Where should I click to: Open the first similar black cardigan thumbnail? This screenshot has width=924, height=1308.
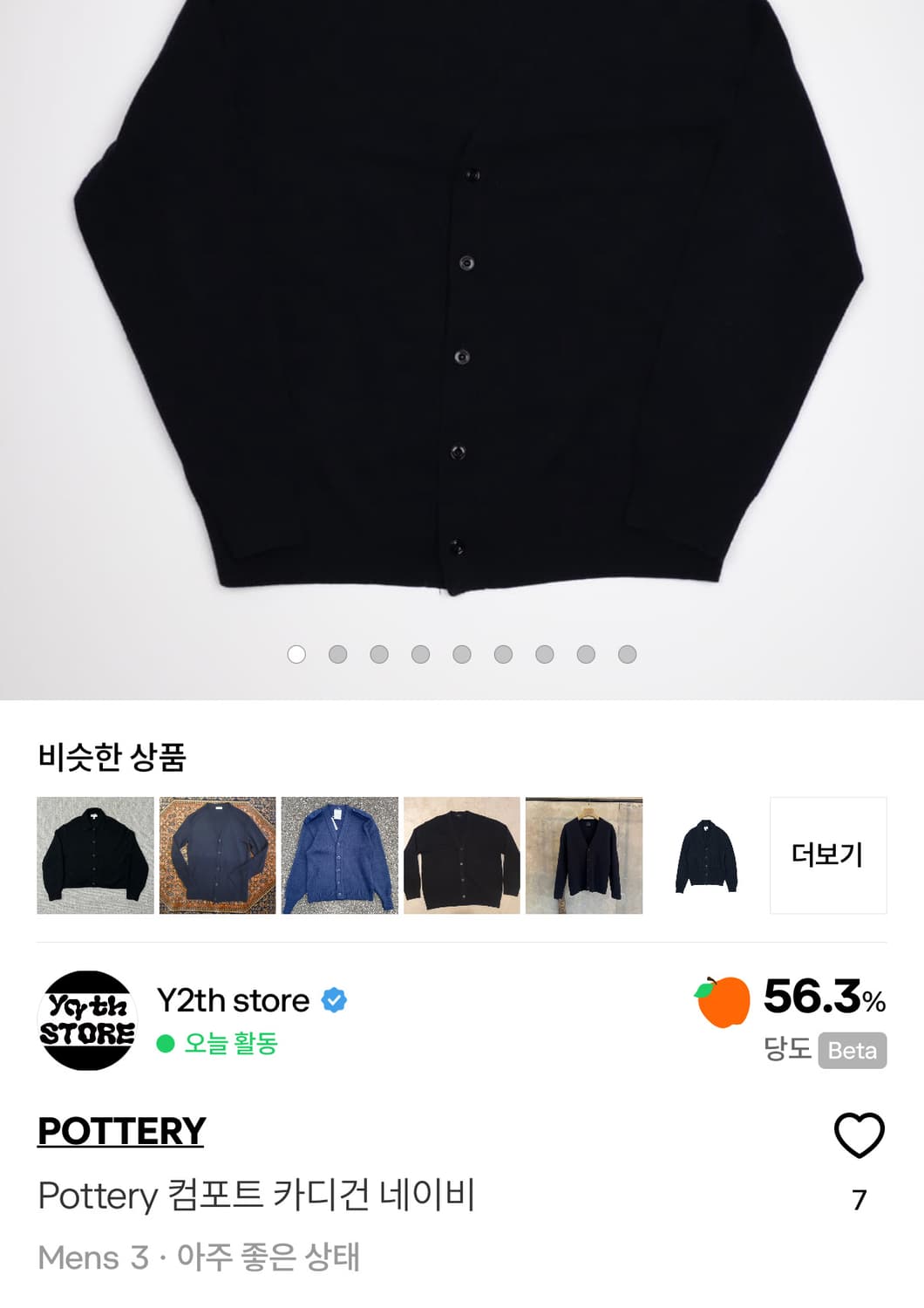point(94,856)
